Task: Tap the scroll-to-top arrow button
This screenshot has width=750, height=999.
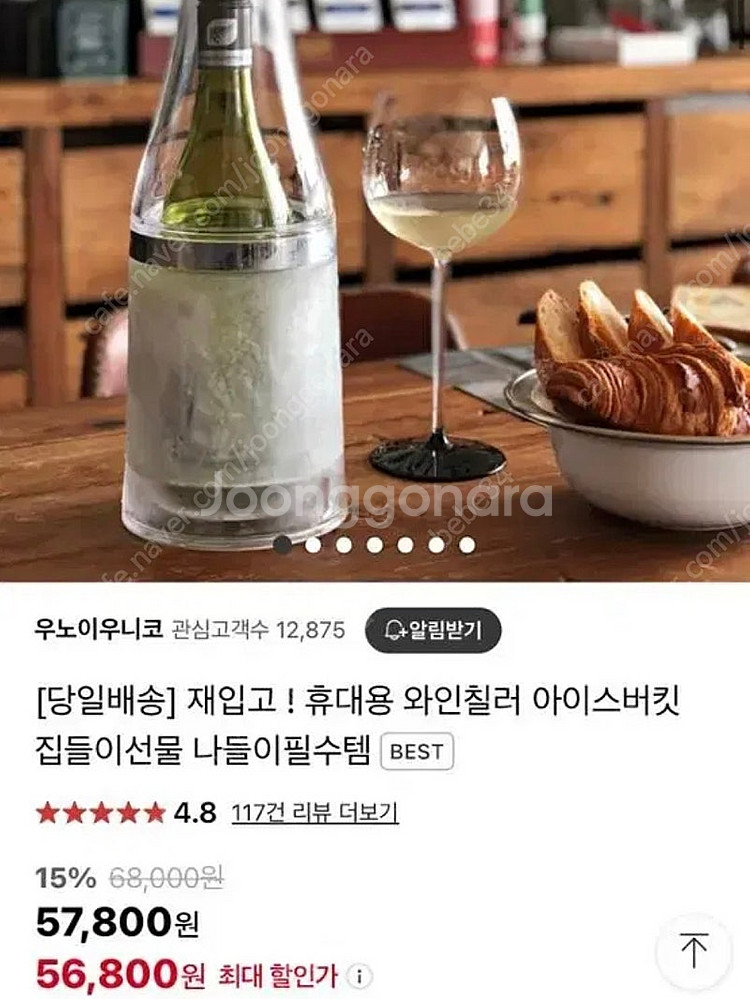Action: coord(694,950)
